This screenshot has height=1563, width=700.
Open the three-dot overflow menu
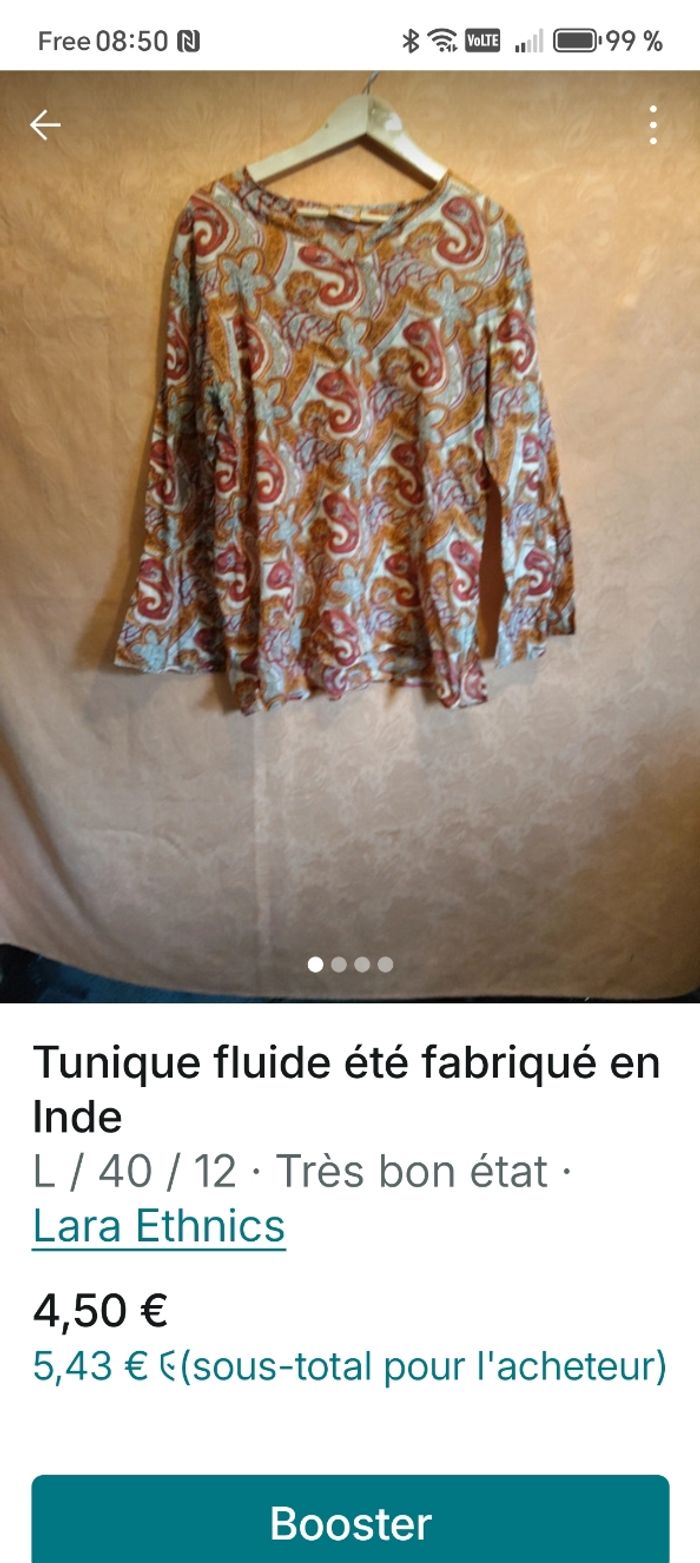653,125
